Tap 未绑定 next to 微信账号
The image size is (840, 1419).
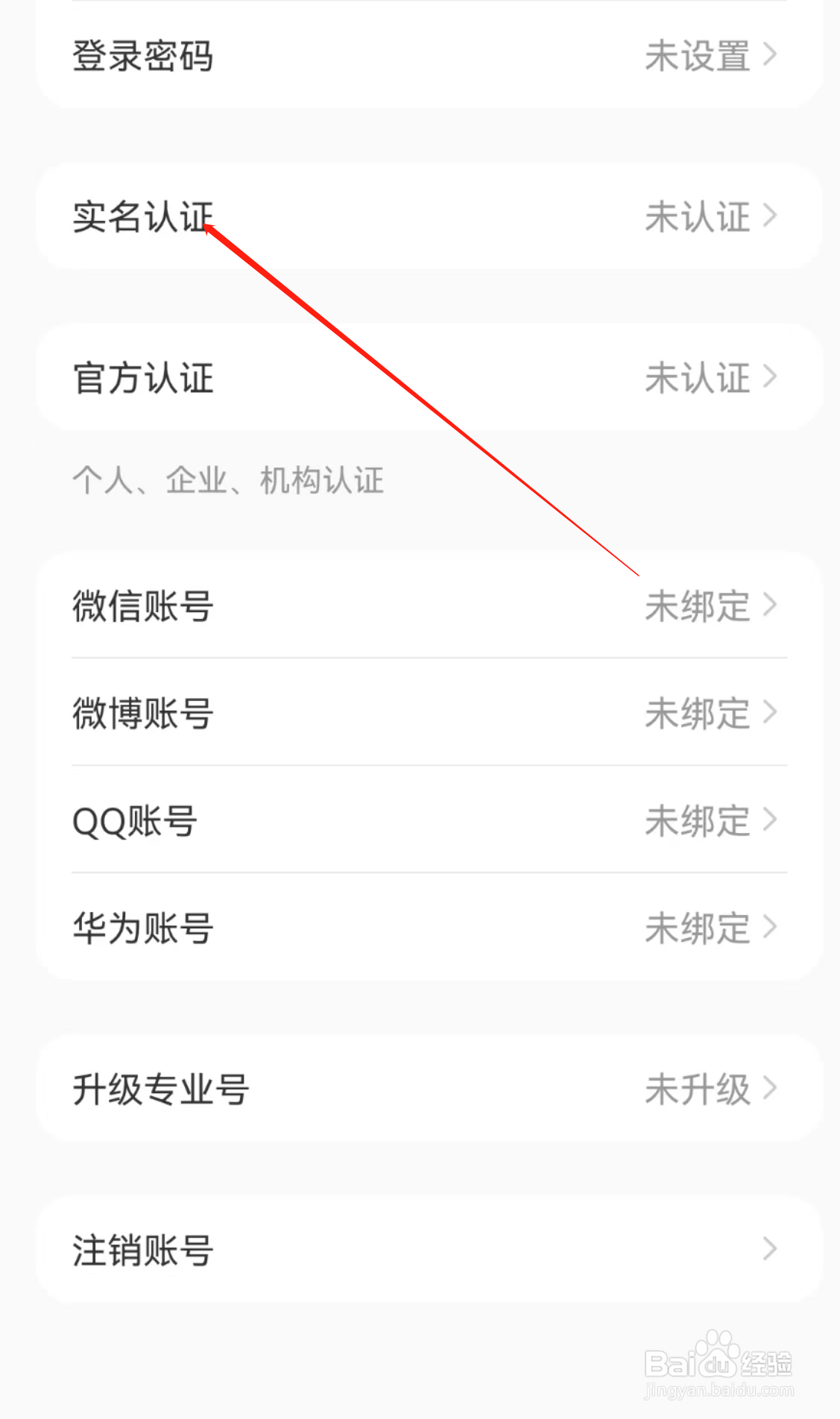pyautogui.click(x=698, y=605)
